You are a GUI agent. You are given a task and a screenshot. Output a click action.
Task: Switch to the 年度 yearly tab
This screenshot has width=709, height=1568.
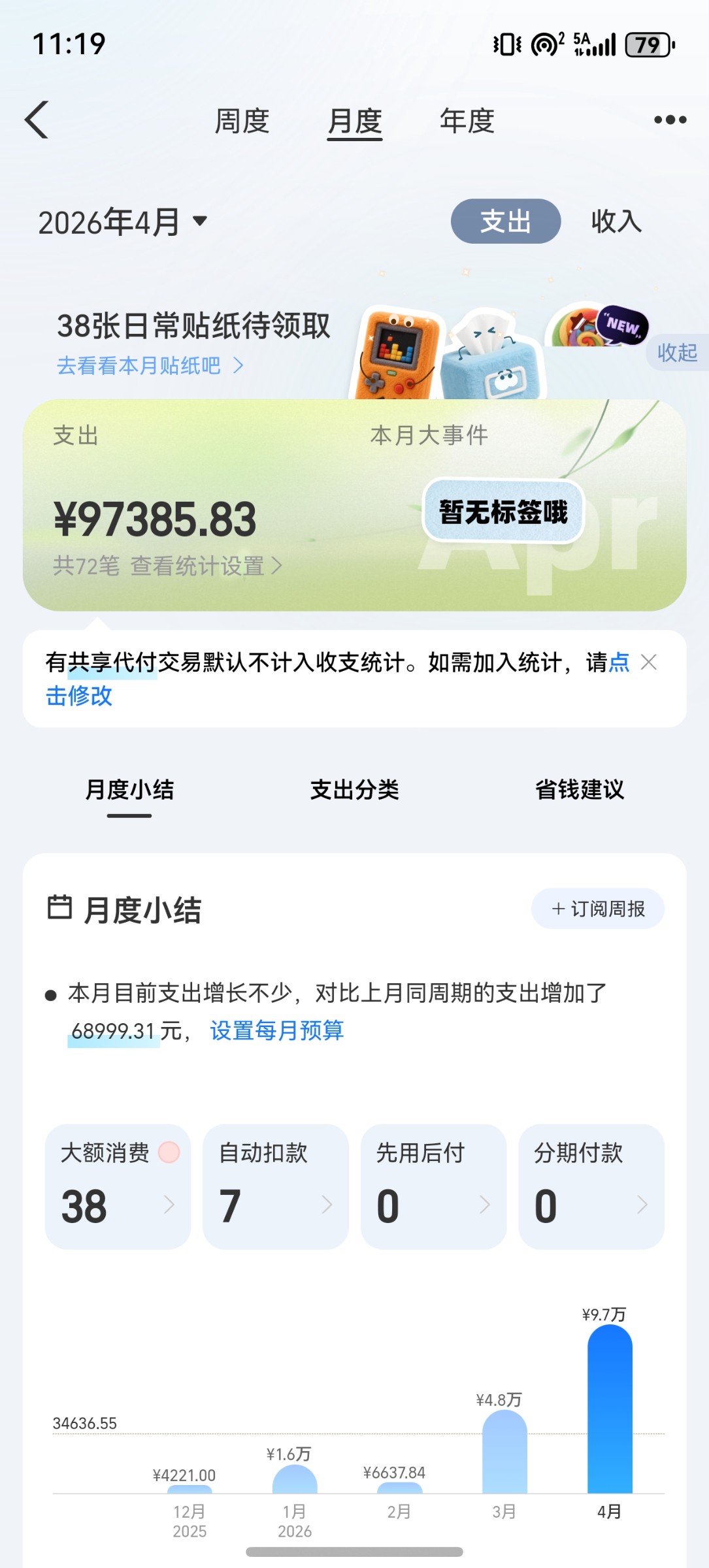pyautogui.click(x=467, y=121)
